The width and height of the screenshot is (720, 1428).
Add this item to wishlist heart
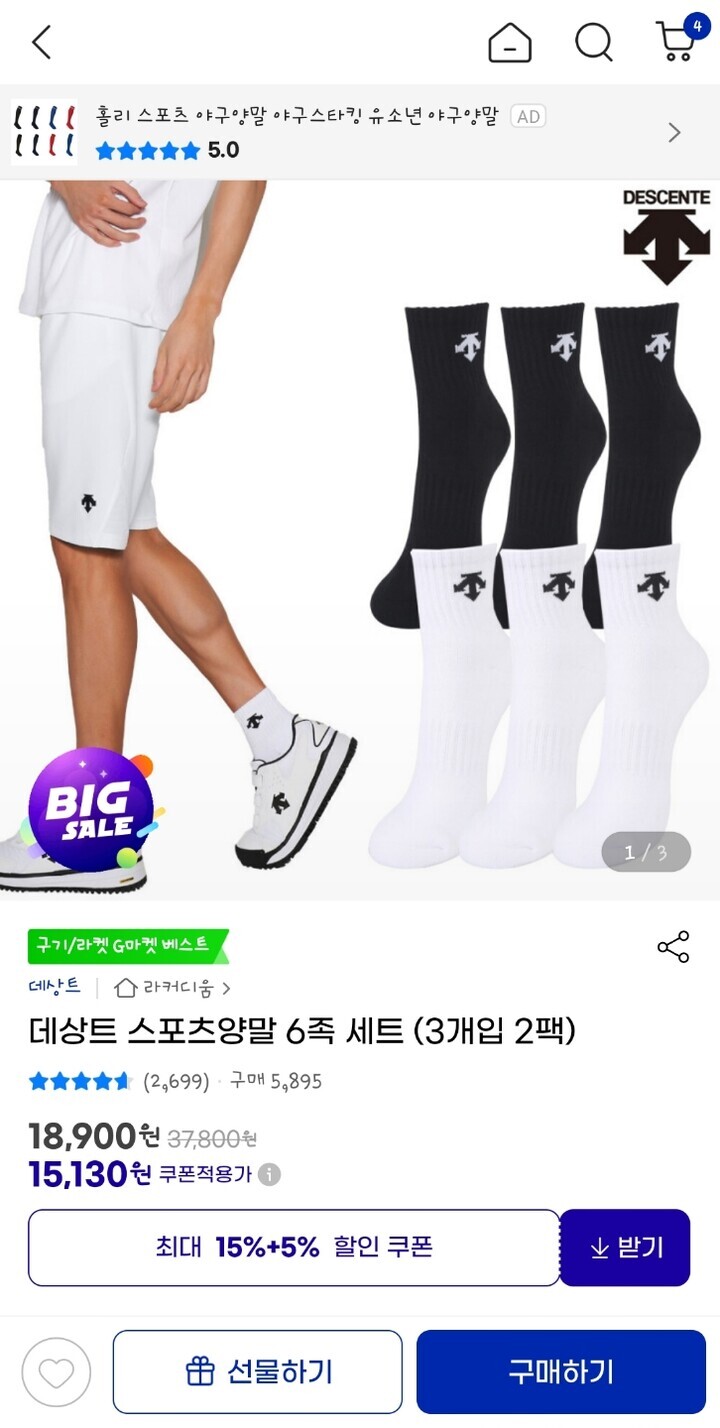[x=56, y=1372]
